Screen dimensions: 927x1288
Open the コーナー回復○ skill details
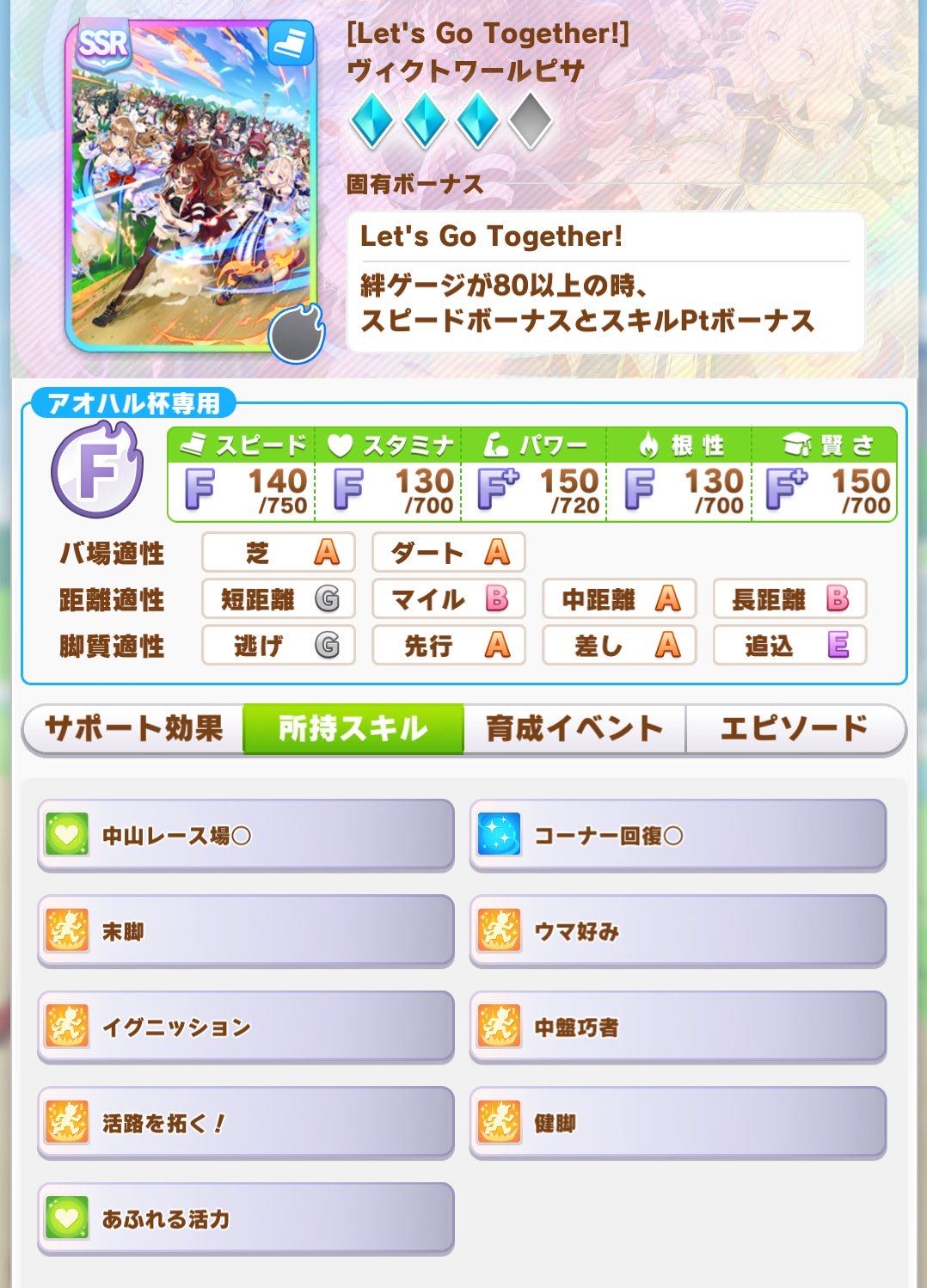(678, 835)
